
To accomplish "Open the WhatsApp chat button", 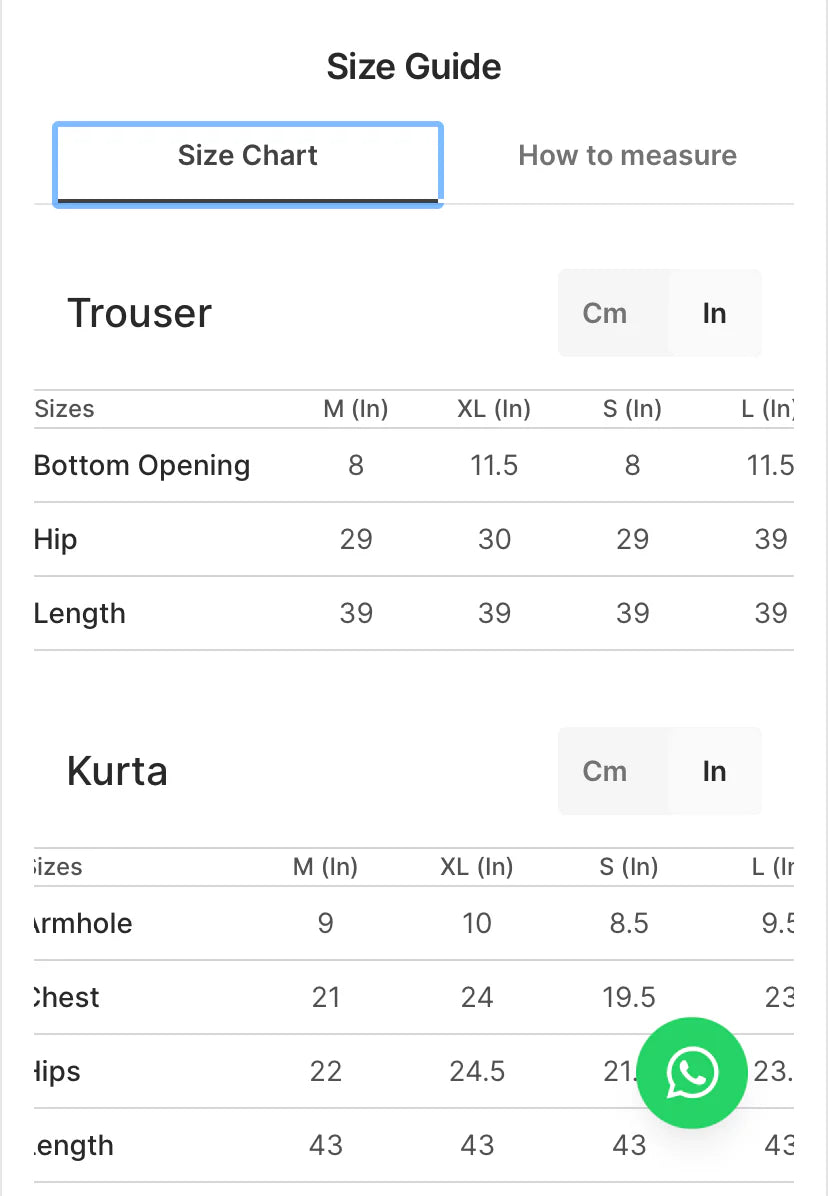I will 692,1073.
